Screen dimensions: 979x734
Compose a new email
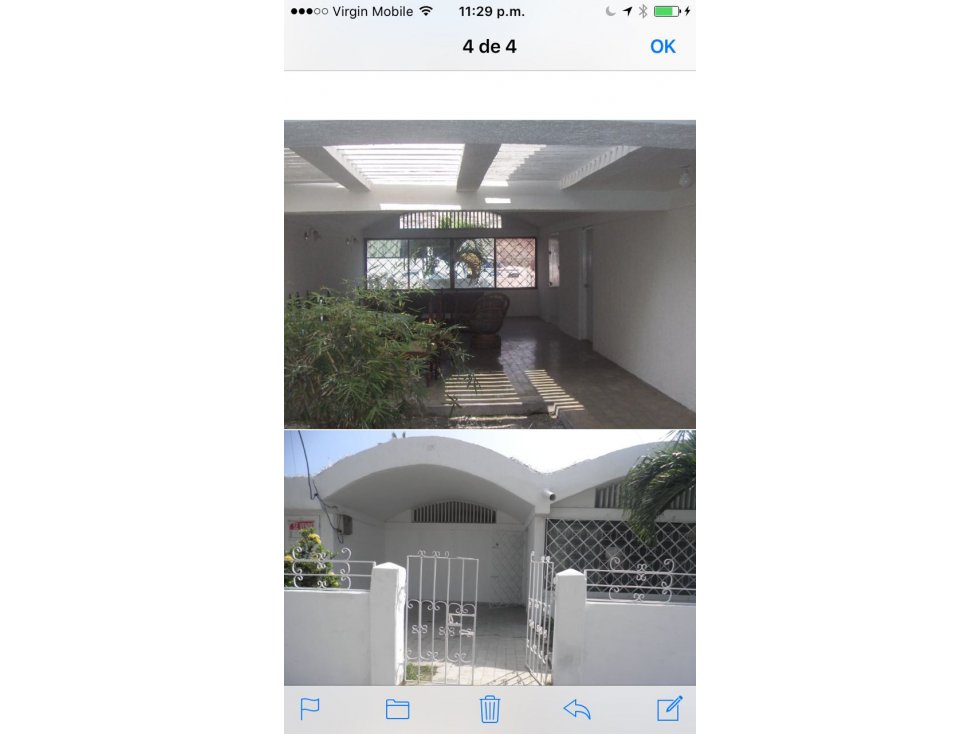669,708
